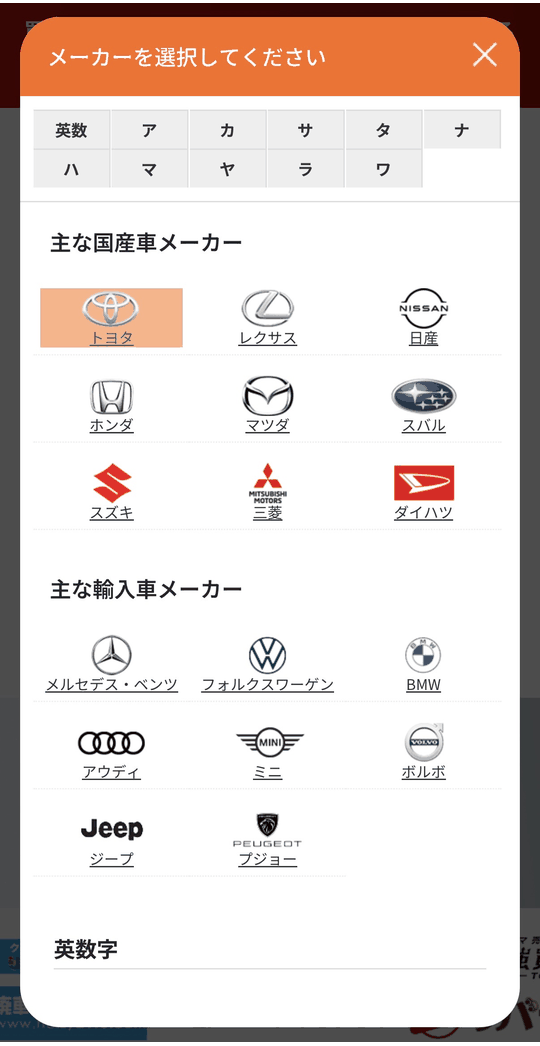Close the maker selection dialog
Viewport: 540px width, 1046px height.
(485, 55)
